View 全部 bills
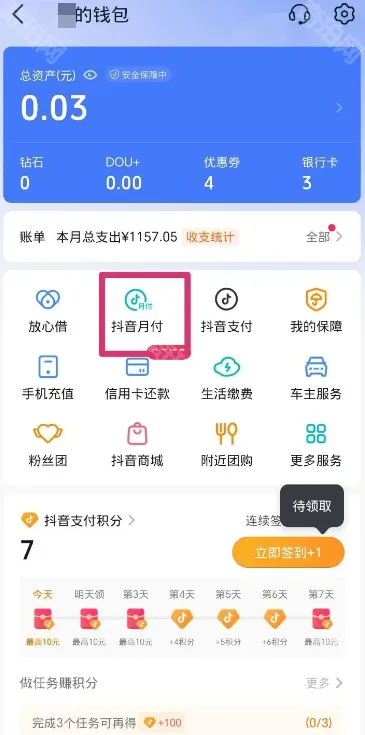The width and height of the screenshot is (365, 735). coord(324,237)
